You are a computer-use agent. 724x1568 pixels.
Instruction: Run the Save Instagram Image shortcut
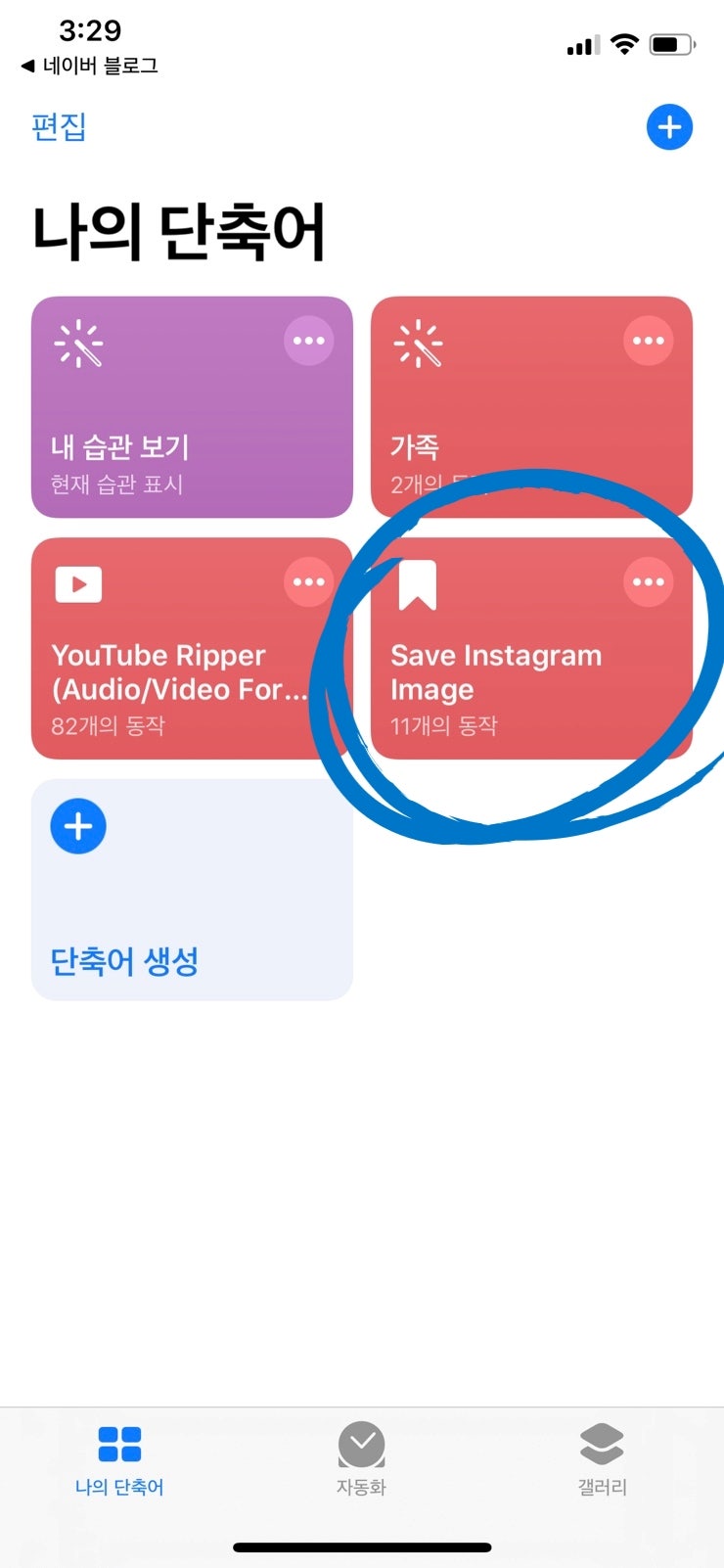pyautogui.click(x=531, y=648)
